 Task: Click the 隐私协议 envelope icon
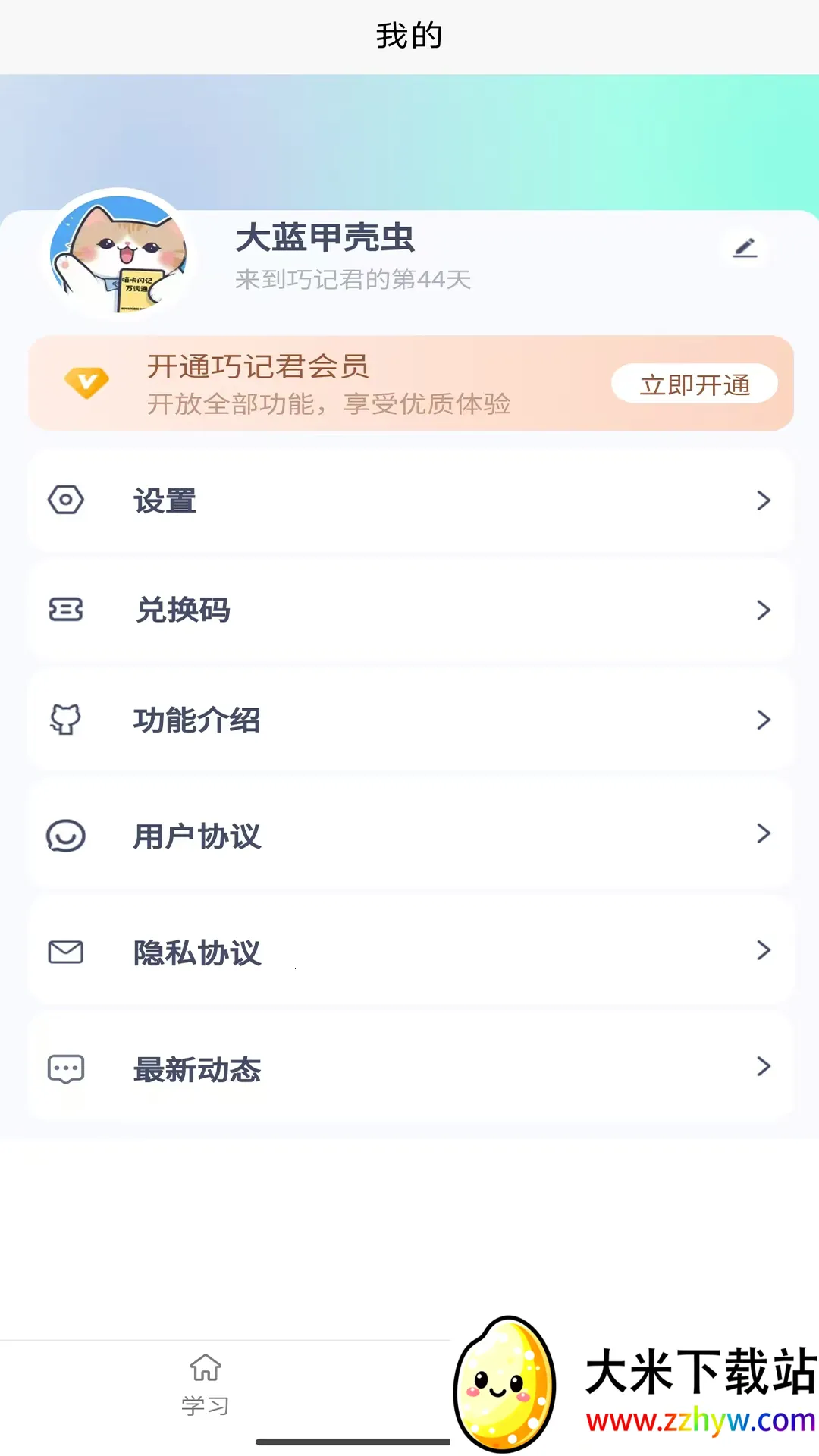pyautogui.click(x=66, y=952)
